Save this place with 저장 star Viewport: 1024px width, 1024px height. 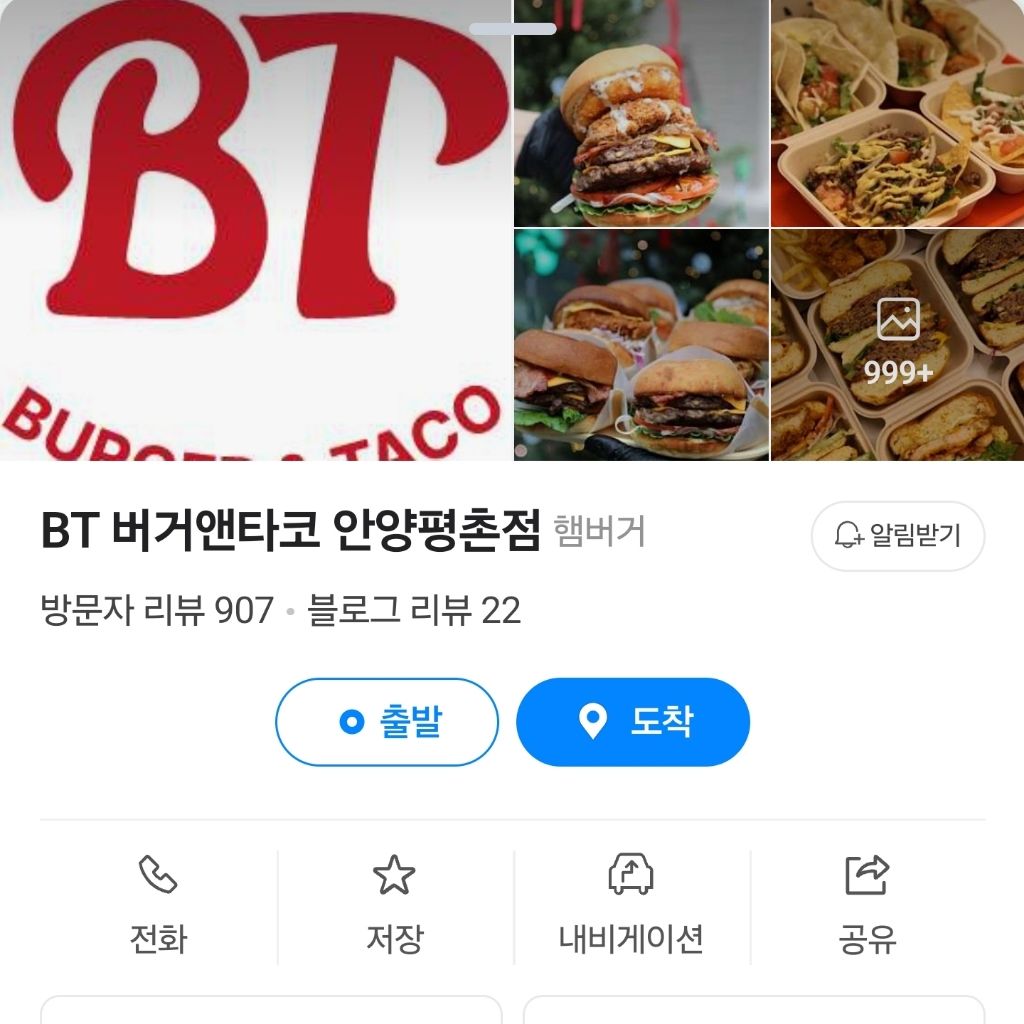coord(394,905)
